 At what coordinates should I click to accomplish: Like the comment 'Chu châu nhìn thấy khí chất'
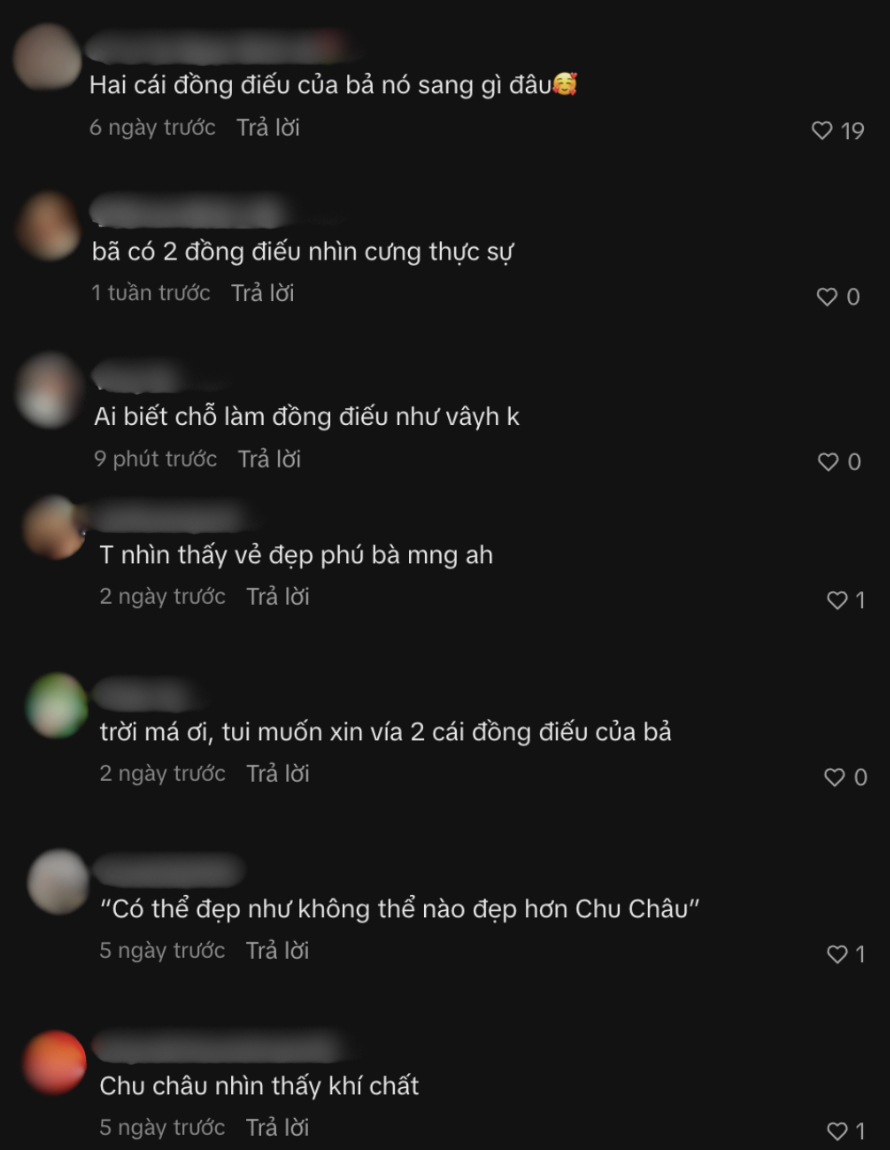click(836, 1131)
